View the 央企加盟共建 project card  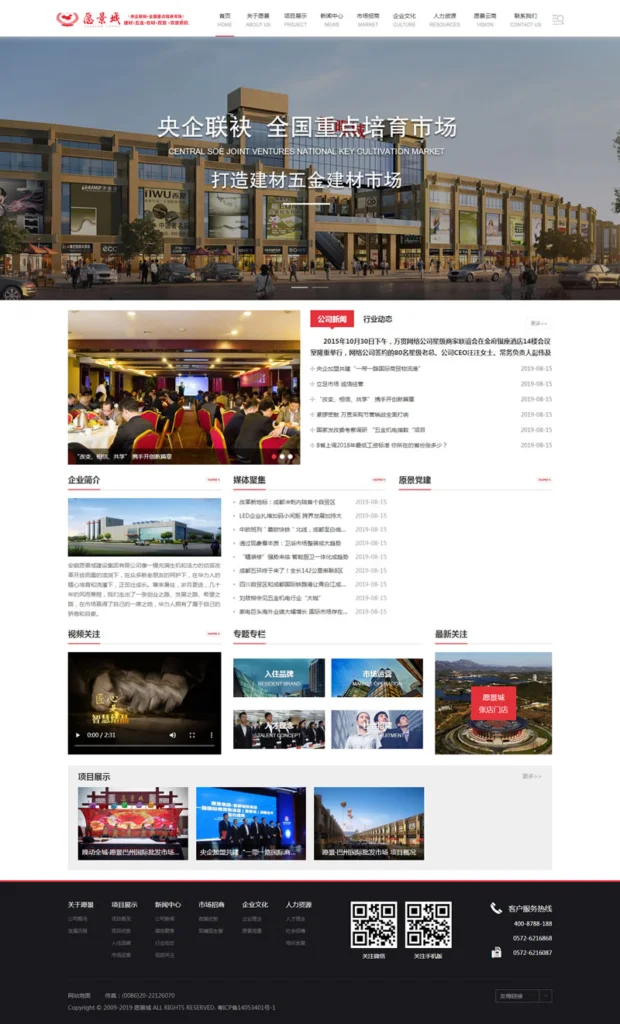(x=250, y=824)
